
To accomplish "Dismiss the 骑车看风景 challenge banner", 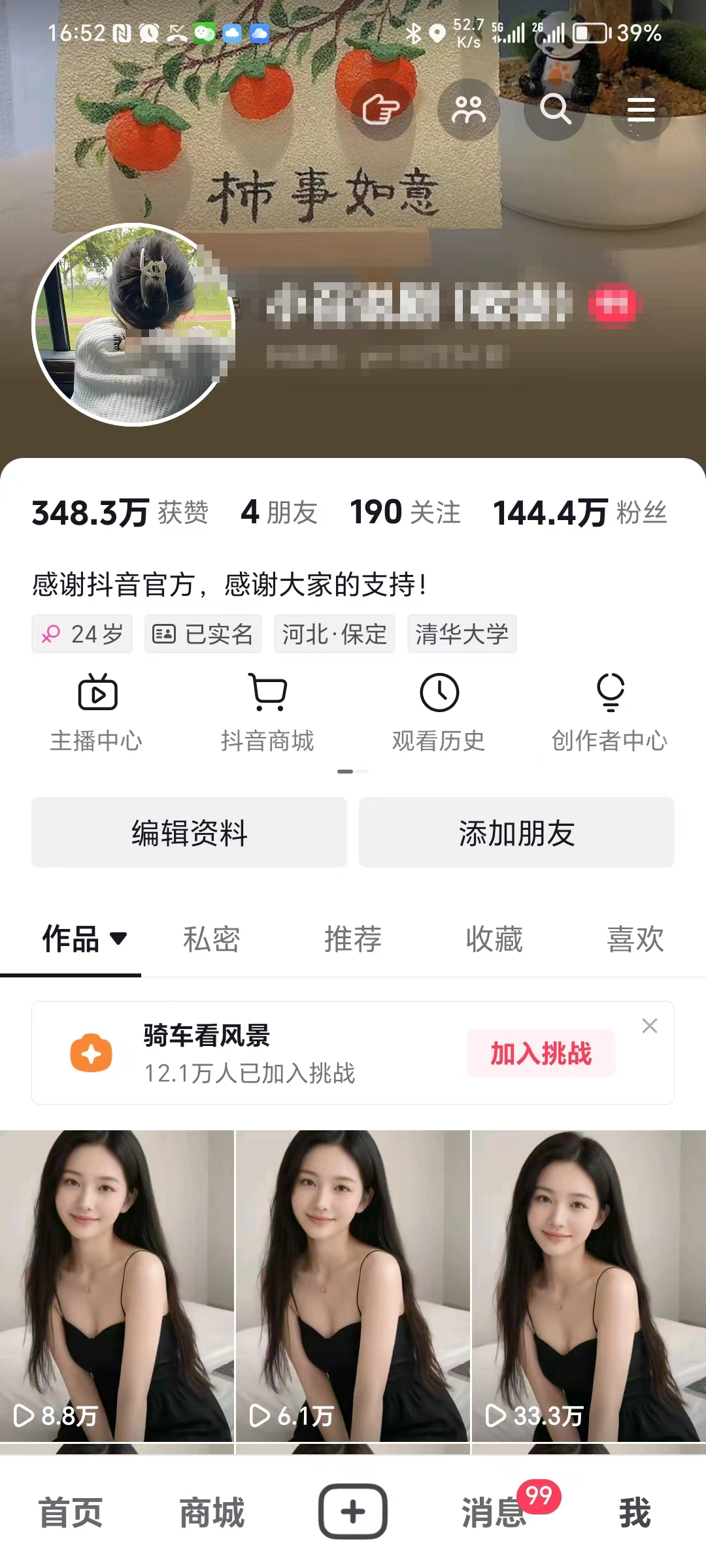I will [649, 1026].
